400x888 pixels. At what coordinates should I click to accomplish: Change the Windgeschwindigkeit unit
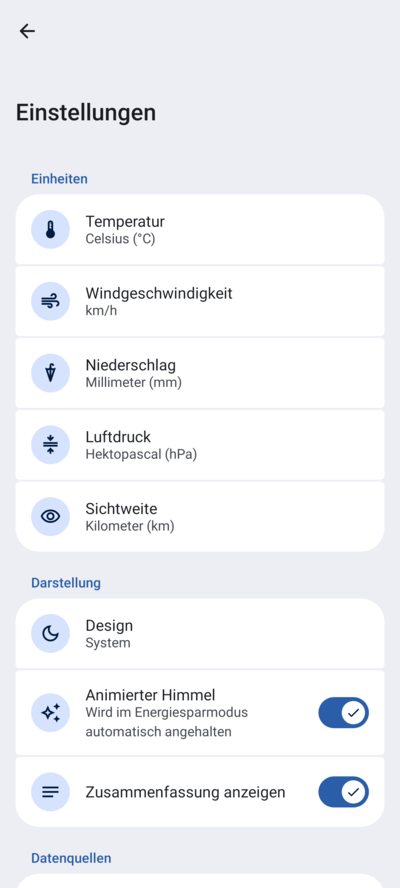tap(199, 301)
